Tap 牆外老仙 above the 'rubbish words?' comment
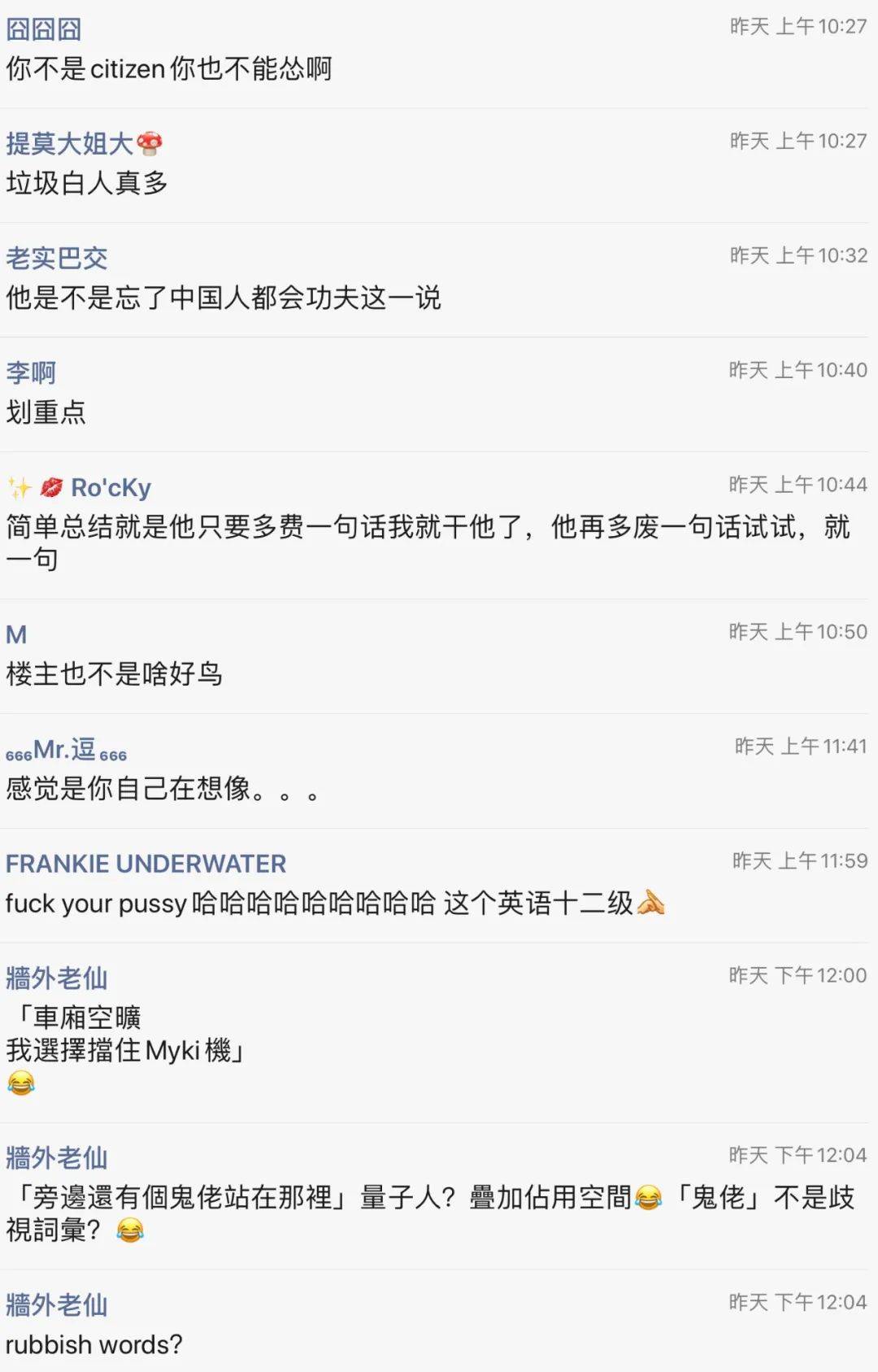 pyautogui.click(x=57, y=1304)
